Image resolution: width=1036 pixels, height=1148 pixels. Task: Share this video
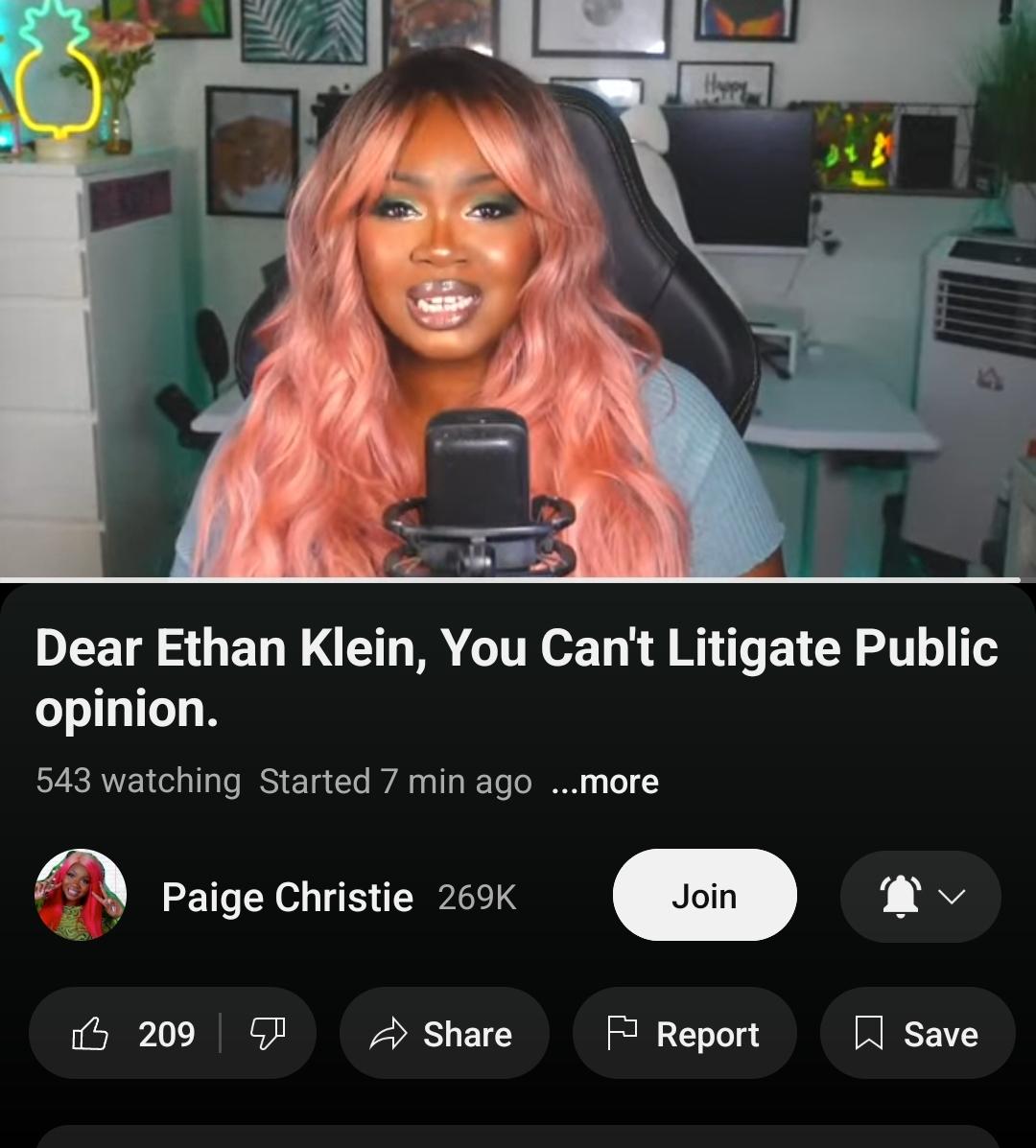444,1034
